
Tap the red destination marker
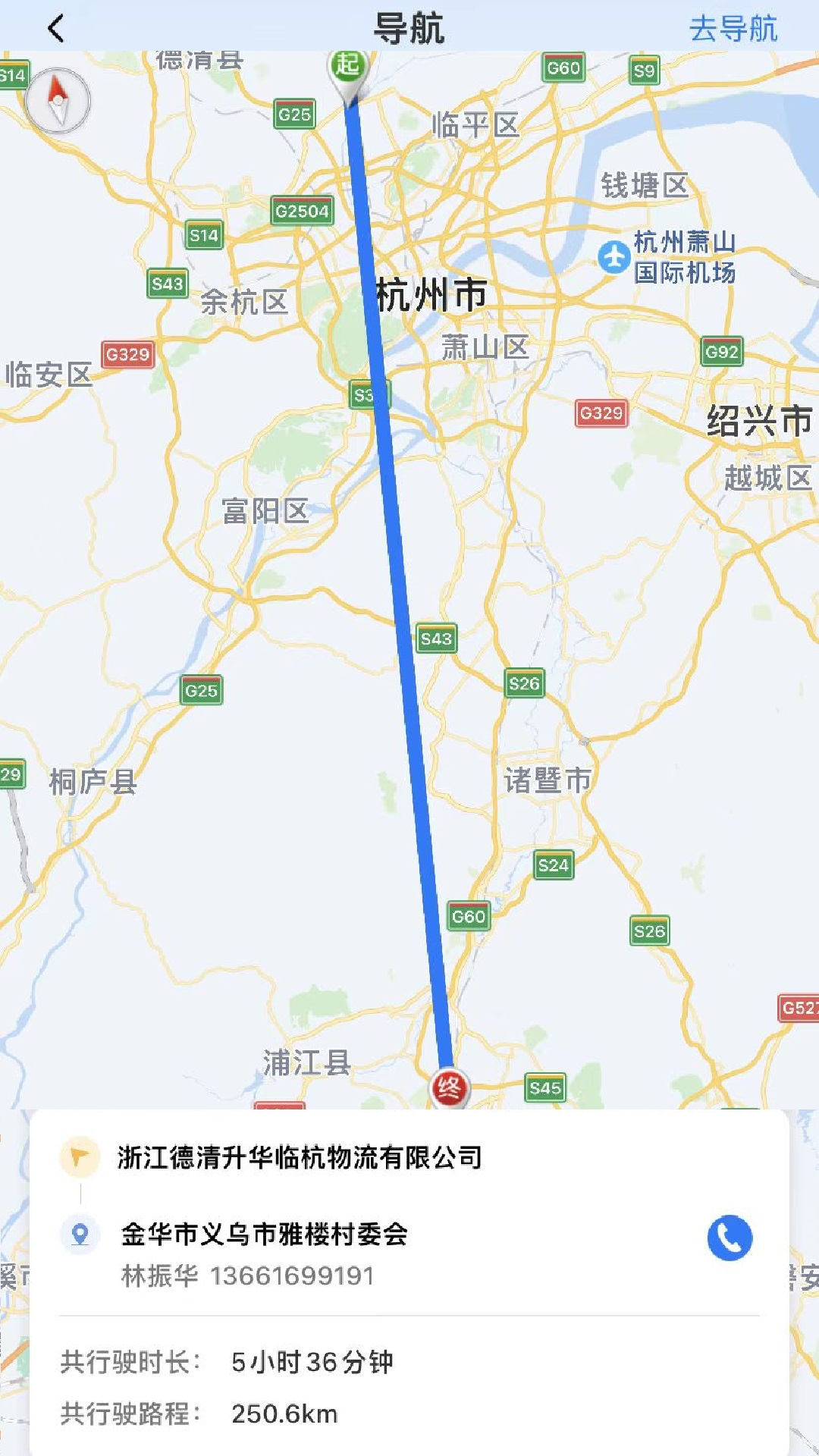(450, 1088)
